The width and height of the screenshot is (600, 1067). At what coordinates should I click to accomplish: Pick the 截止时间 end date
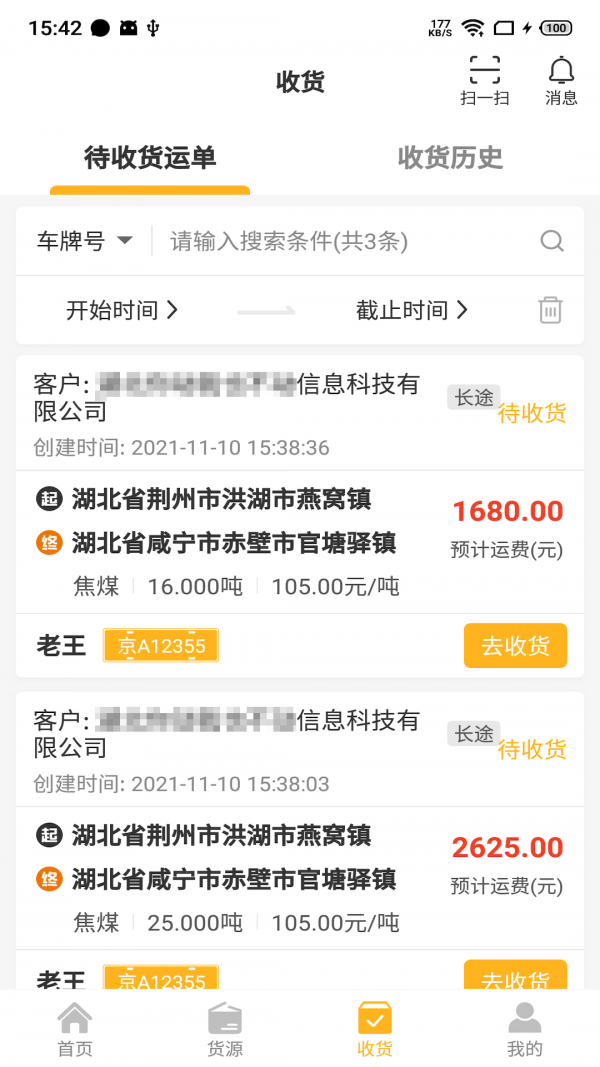tap(412, 310)
